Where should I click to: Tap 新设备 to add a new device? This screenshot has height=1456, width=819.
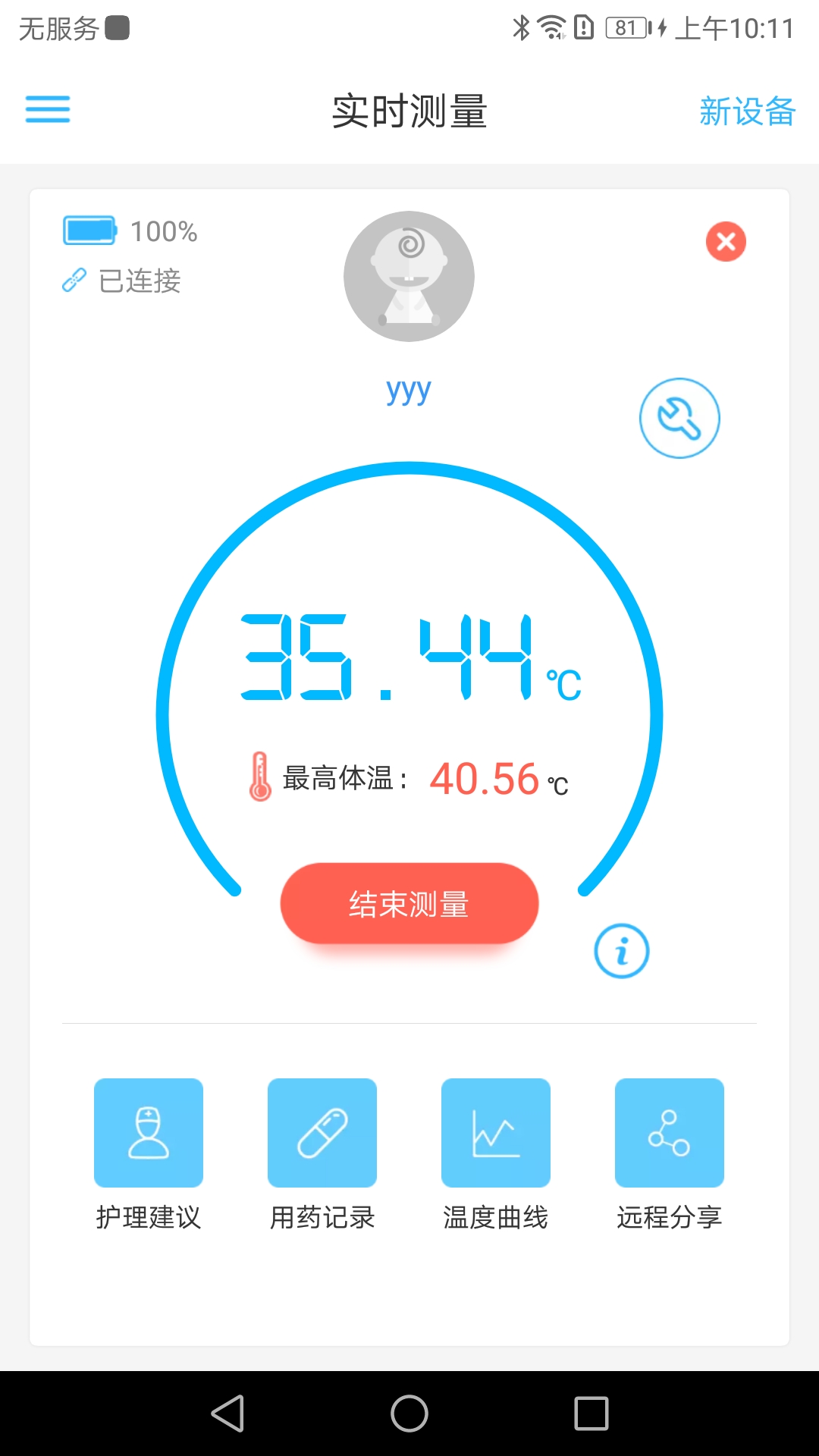coord(747,111)
